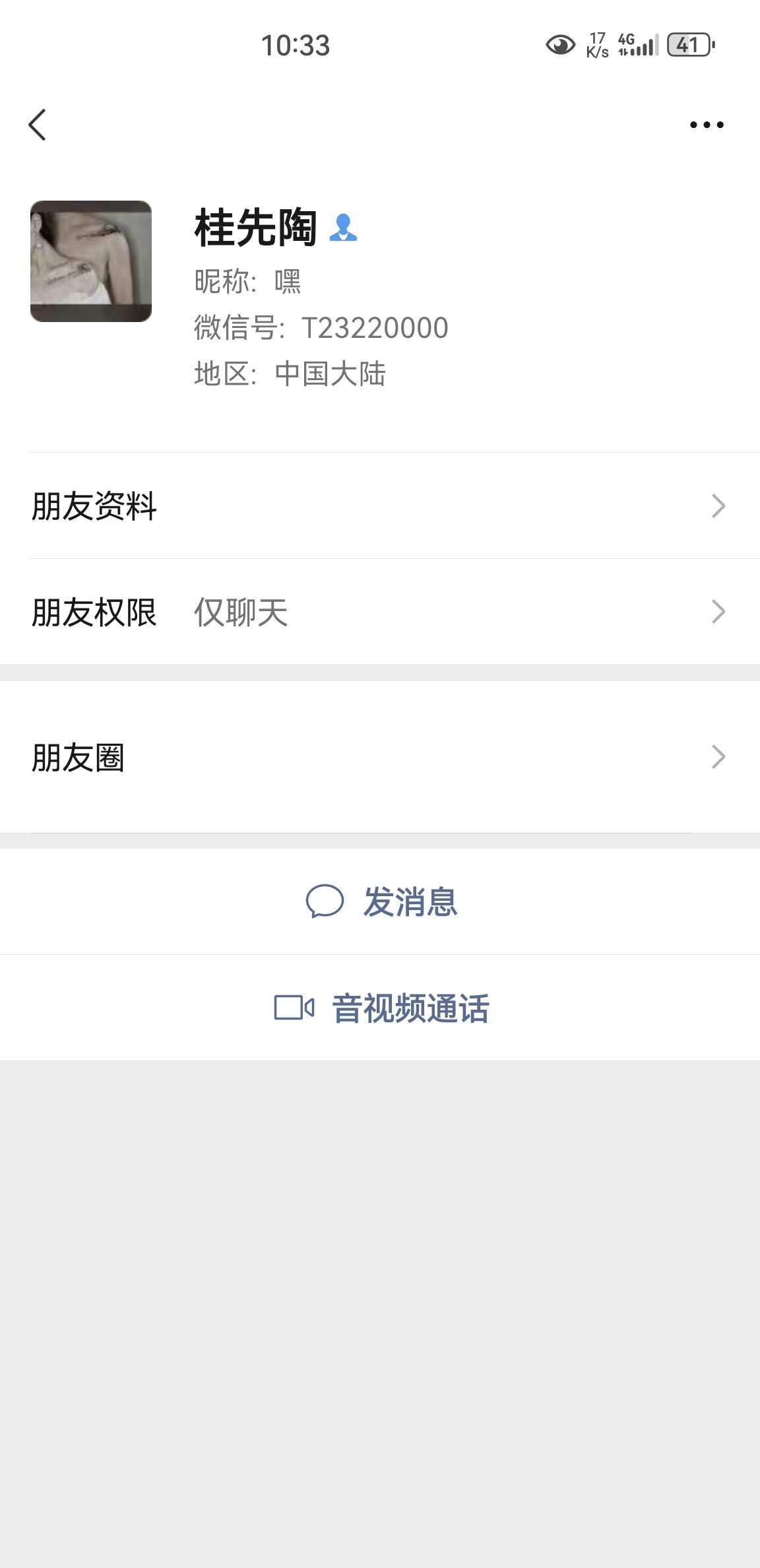The height and width of the screenshot is (1568, 760).
Task: Open this contact's 朋友圈 Moments
Action: [380, 757]
